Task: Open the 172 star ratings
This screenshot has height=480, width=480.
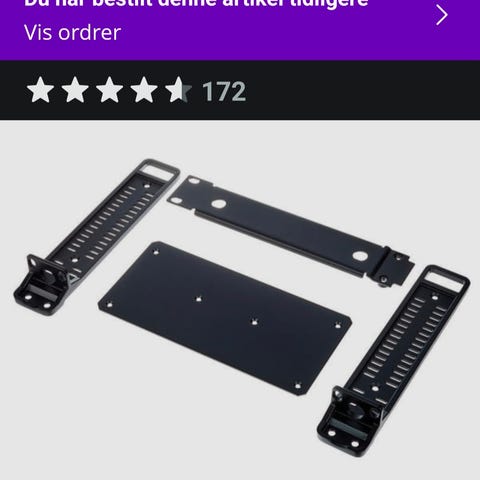Action: 136,90
